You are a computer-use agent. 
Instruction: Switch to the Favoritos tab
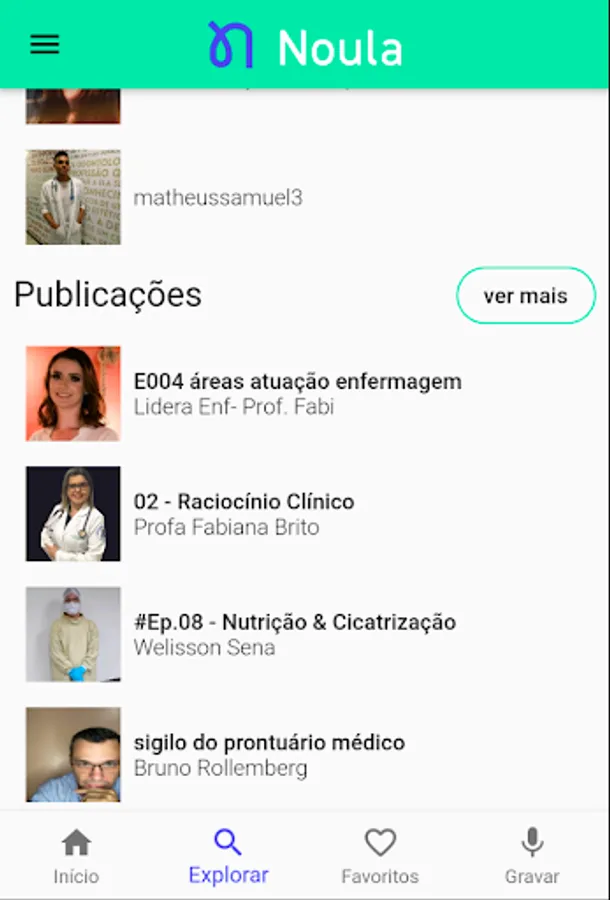(380, 856)
